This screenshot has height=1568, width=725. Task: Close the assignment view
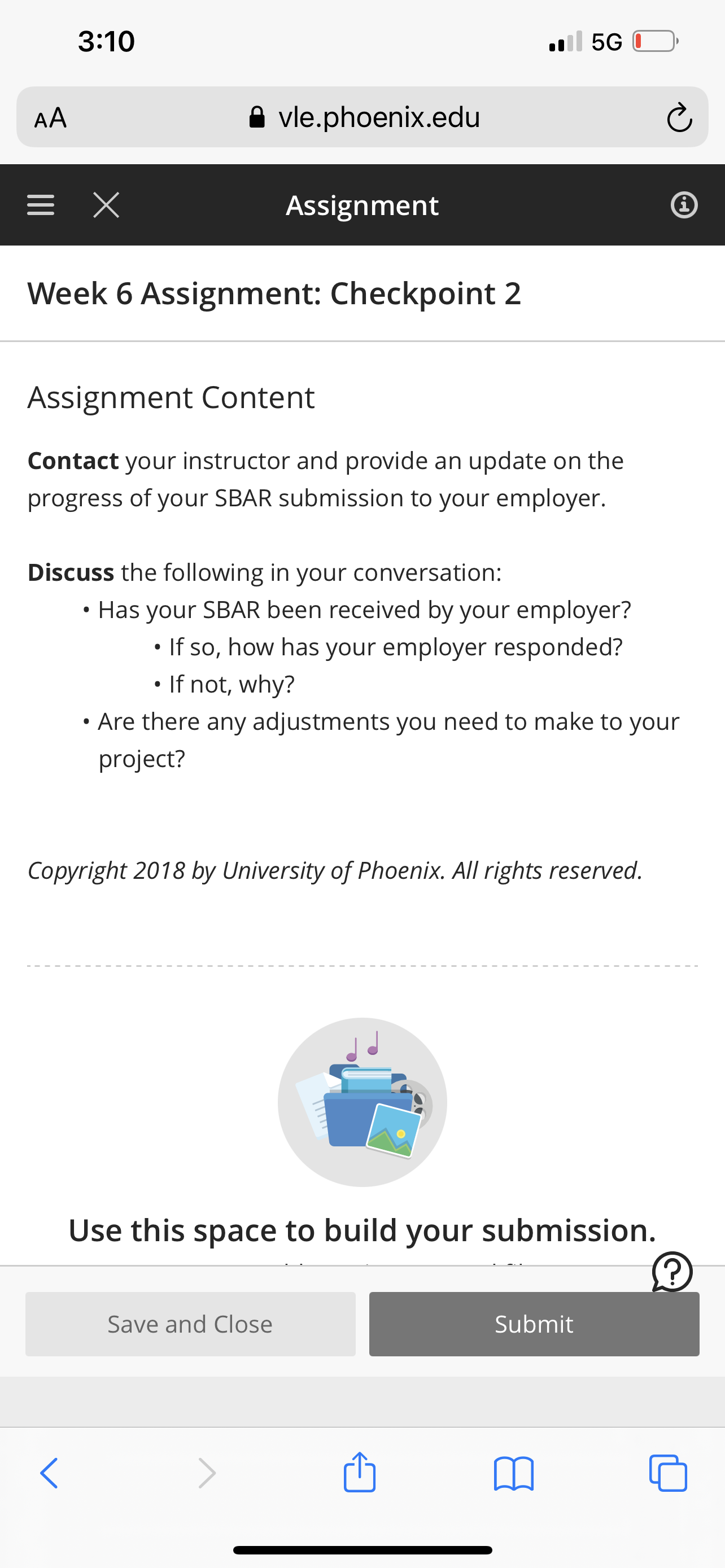tap(107, 204)
